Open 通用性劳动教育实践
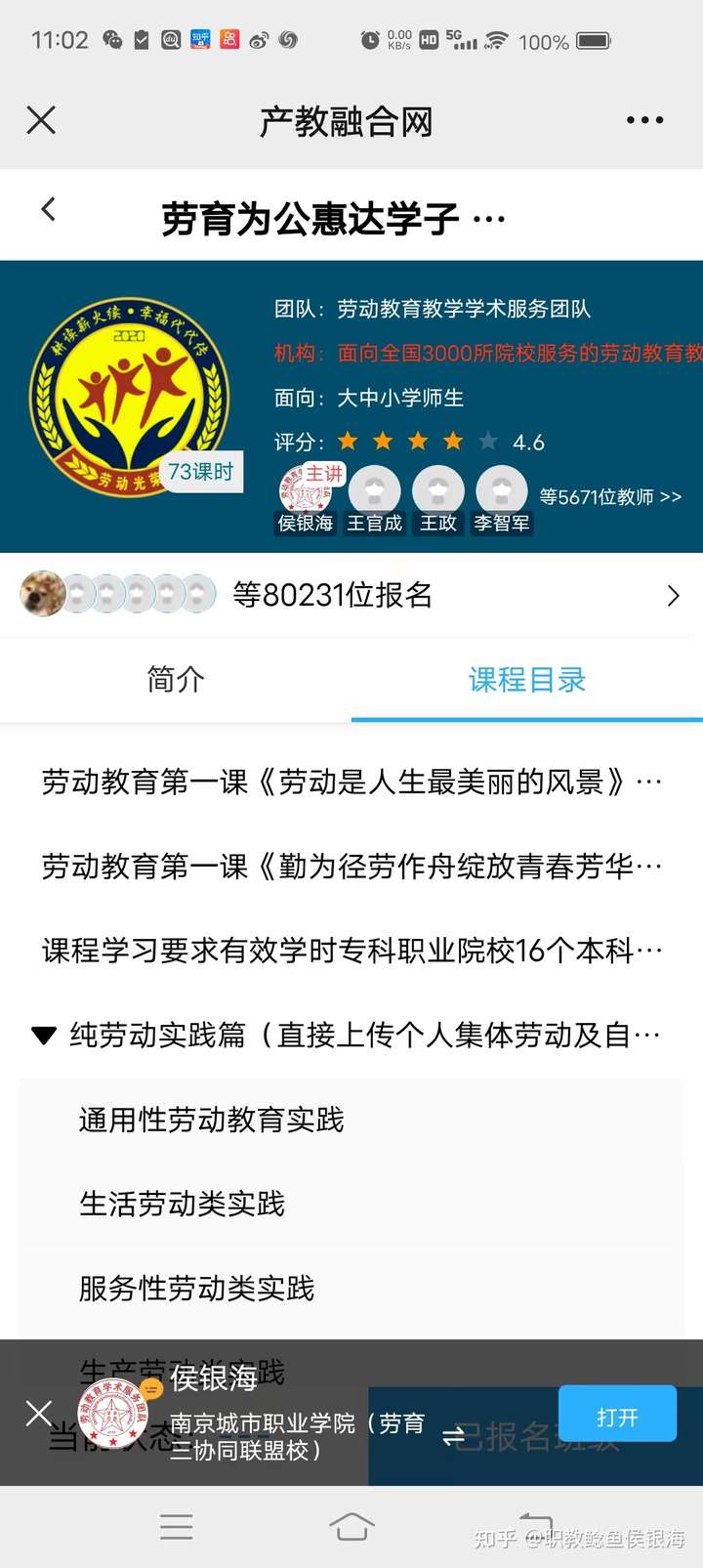 click(x=212, y=1120)
